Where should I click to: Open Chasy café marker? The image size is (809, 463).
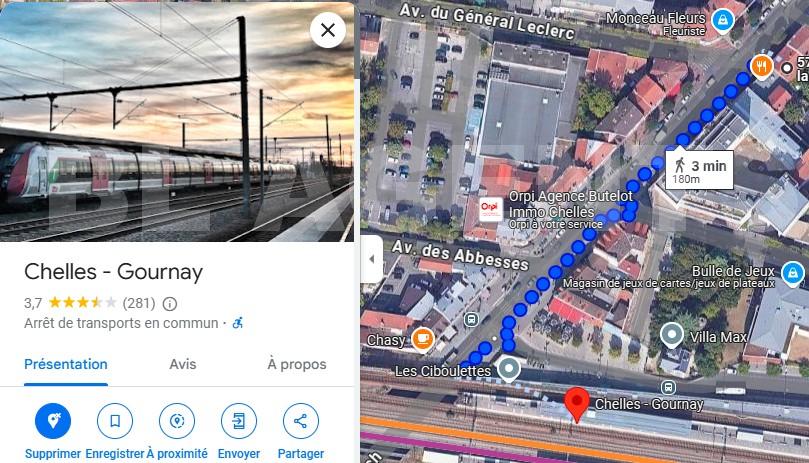click(422, 339)
